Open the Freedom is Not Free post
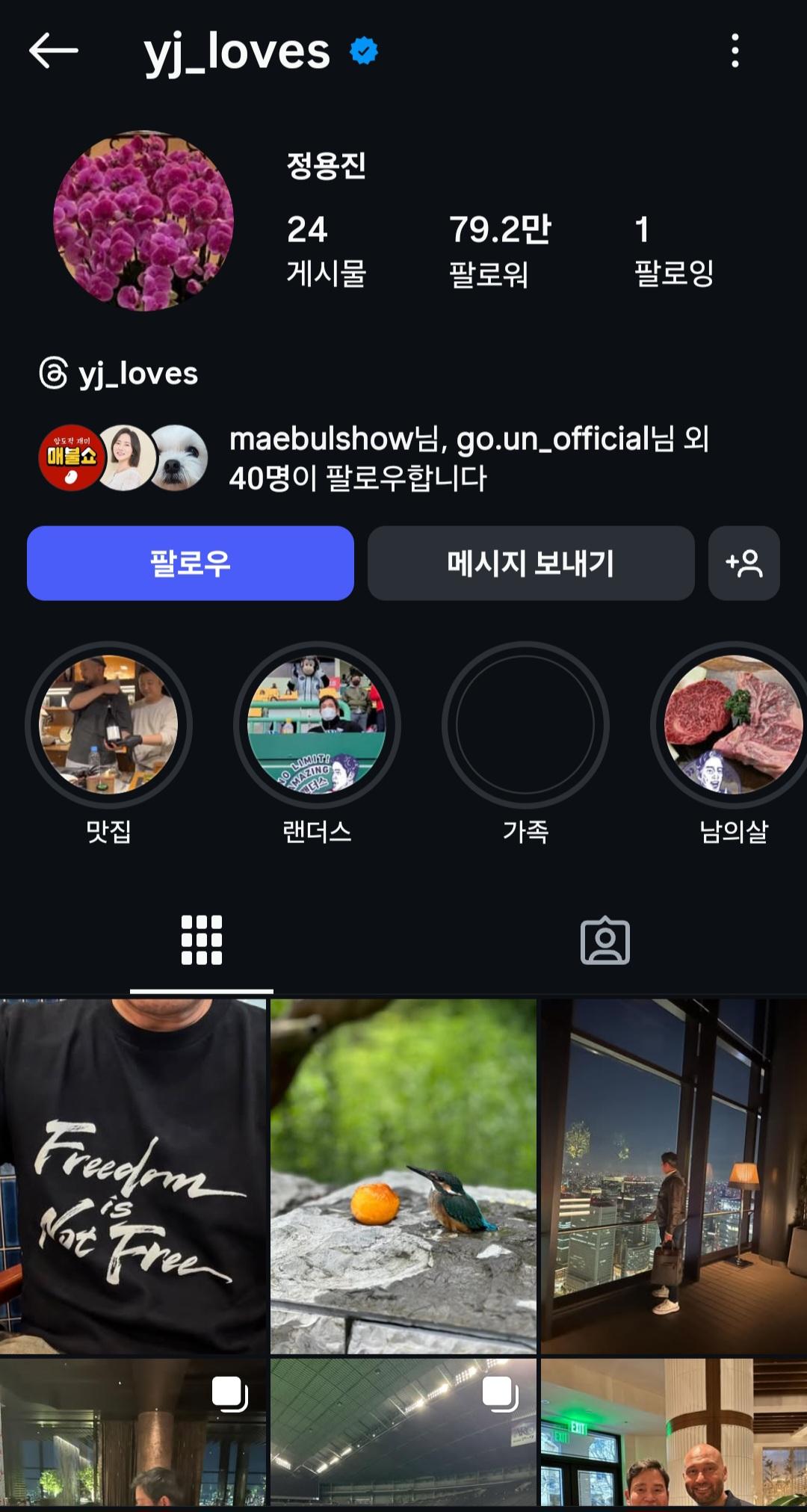The height and width of the screenshot is (1512, 807). (x=133, y=1176)
